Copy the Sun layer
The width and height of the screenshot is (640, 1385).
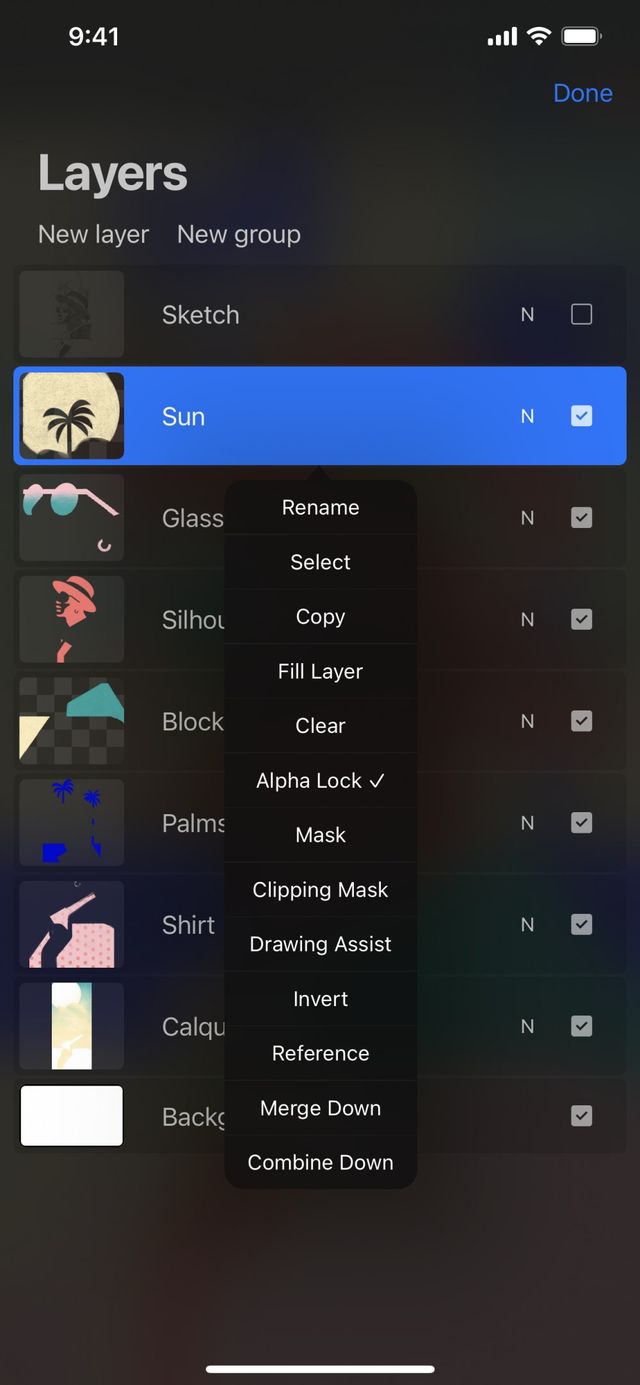click(x=320, y=617)
